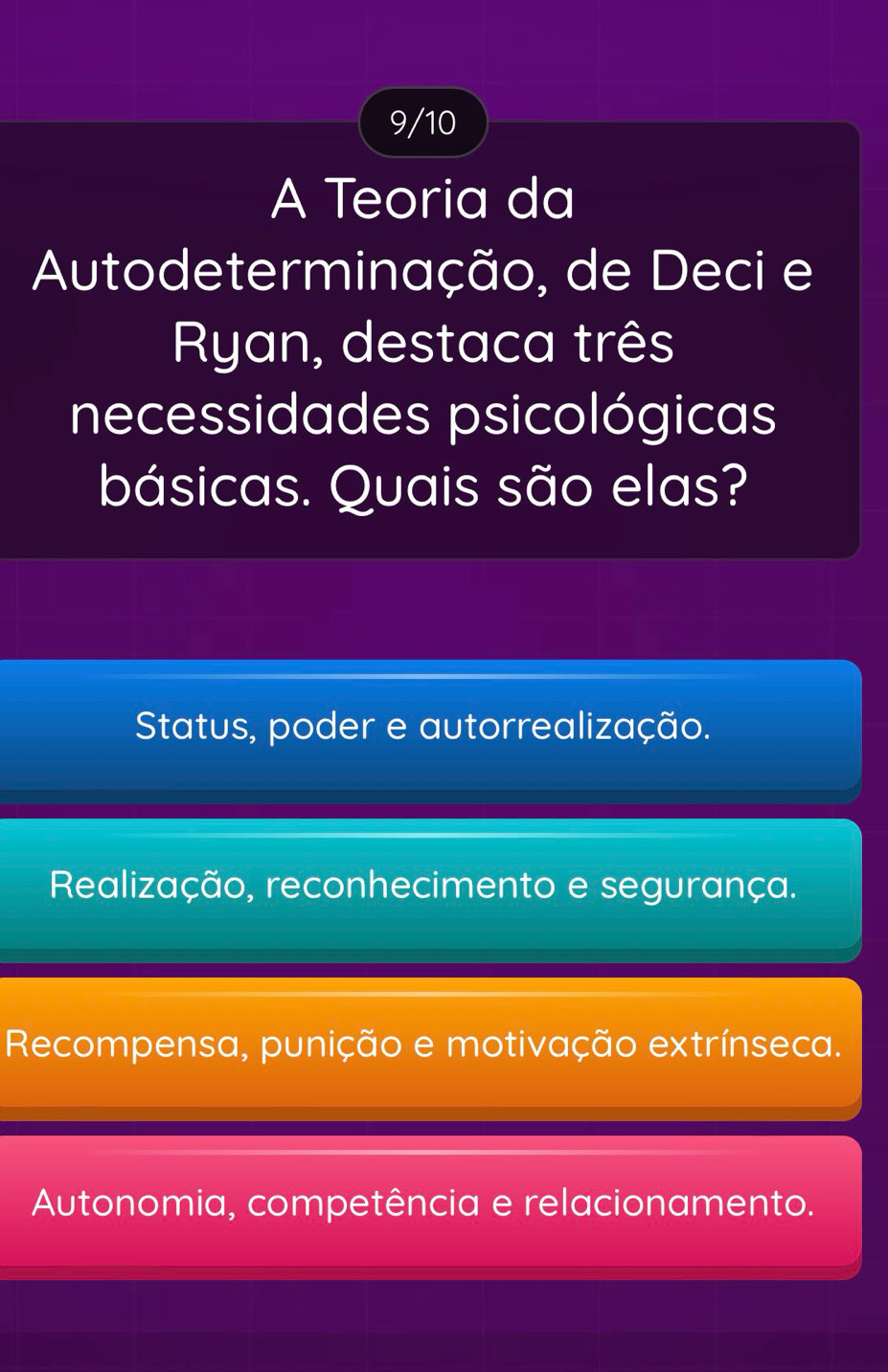Select answer 'Status, poder e autorrealização'
This screenshot has width=888, height=1372.
tap(423, 728)
